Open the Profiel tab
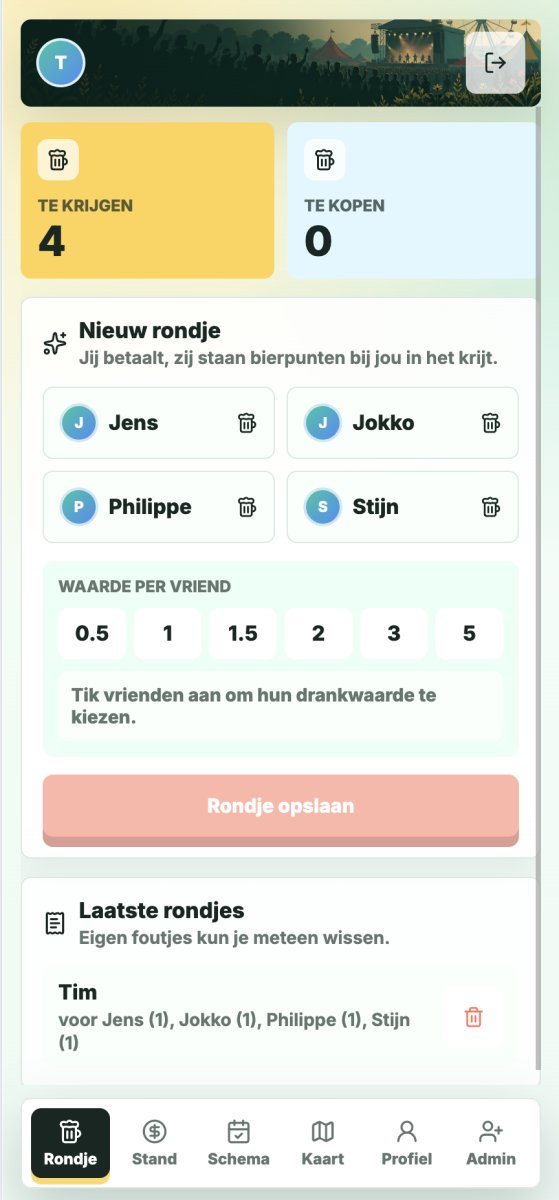The width and height of the screenshot is (559, 1200). pyautogui.click(x=407, y=1145)
